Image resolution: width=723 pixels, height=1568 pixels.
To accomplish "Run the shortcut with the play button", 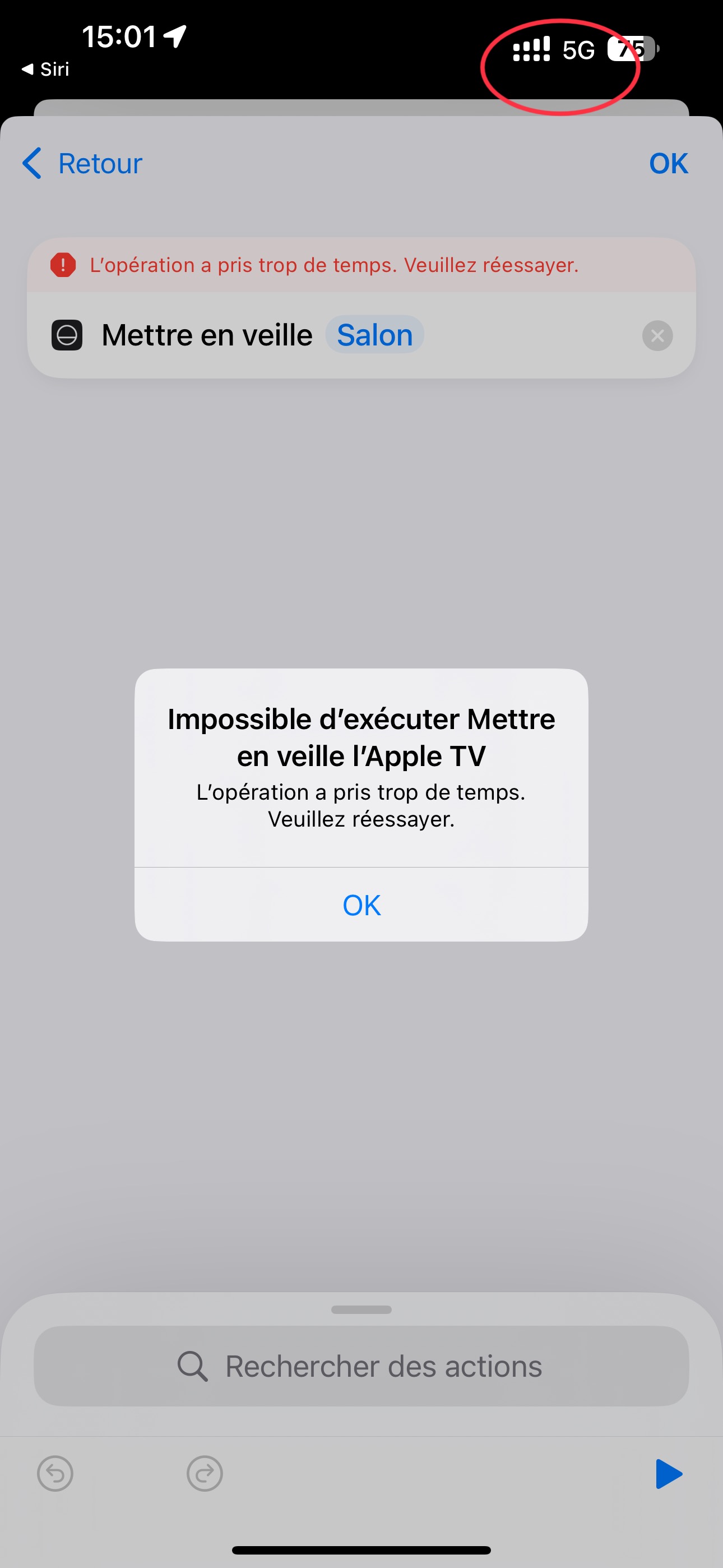I will (x=669, y=1474).
